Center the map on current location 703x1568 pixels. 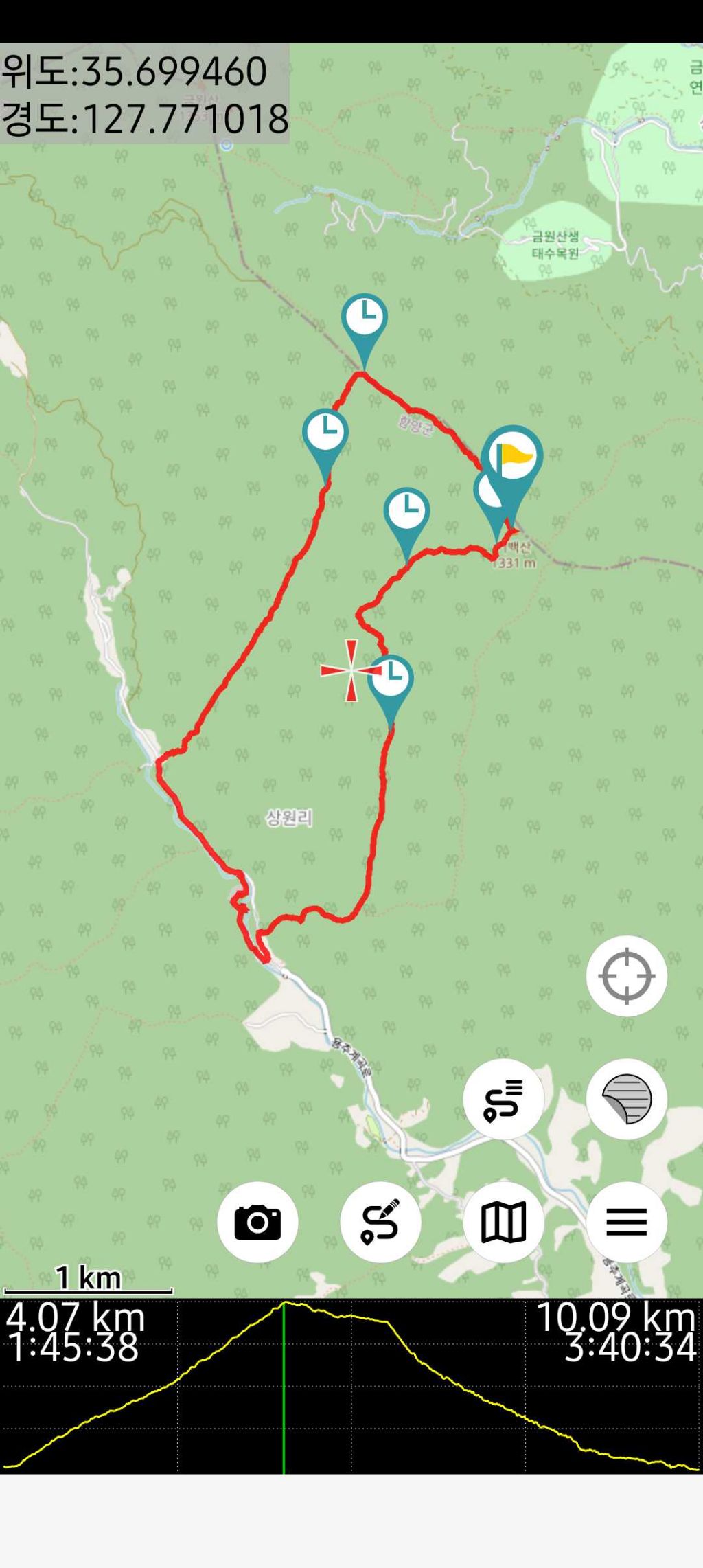626,976
